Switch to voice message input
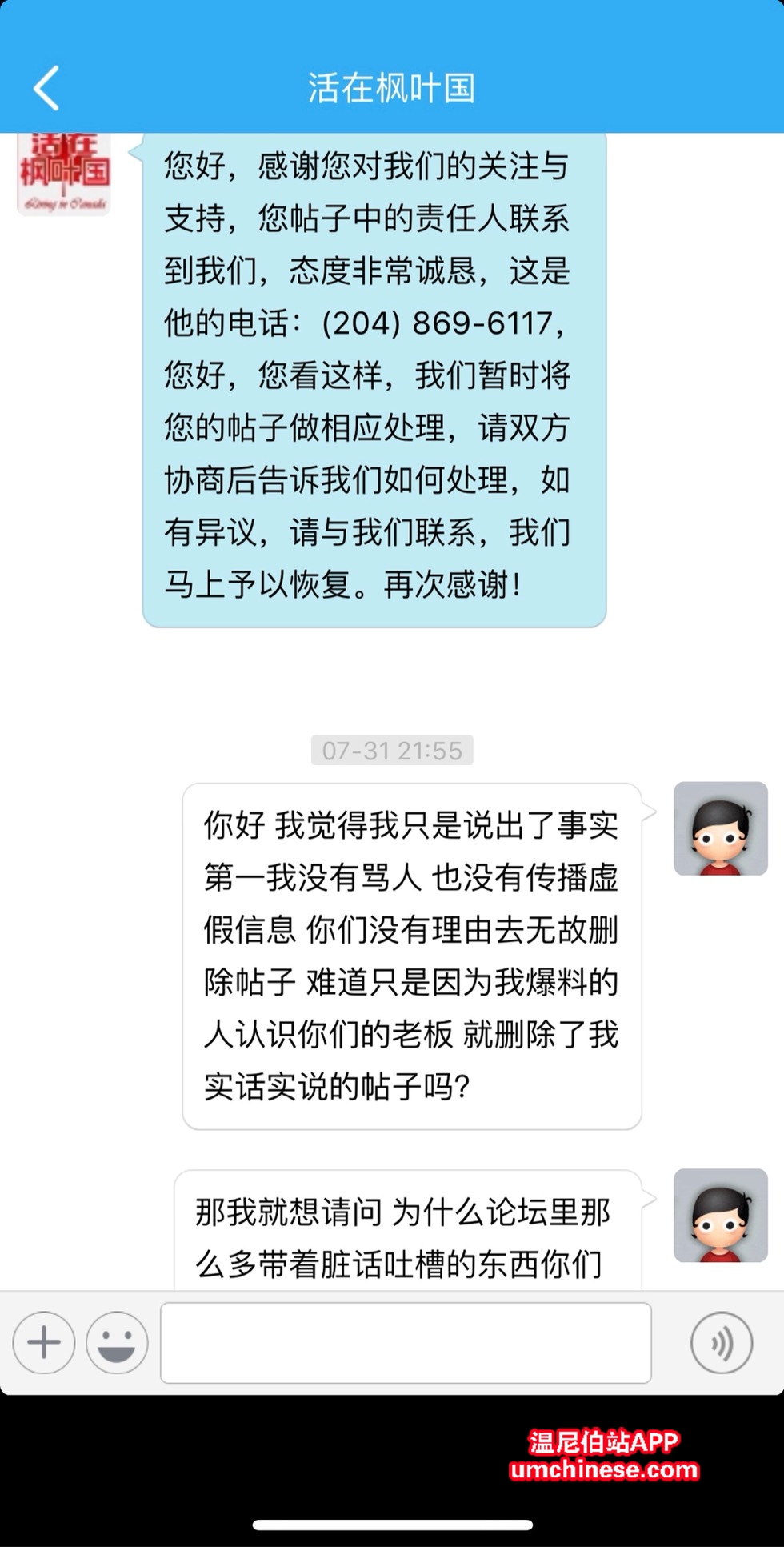 coord(721,1342)
